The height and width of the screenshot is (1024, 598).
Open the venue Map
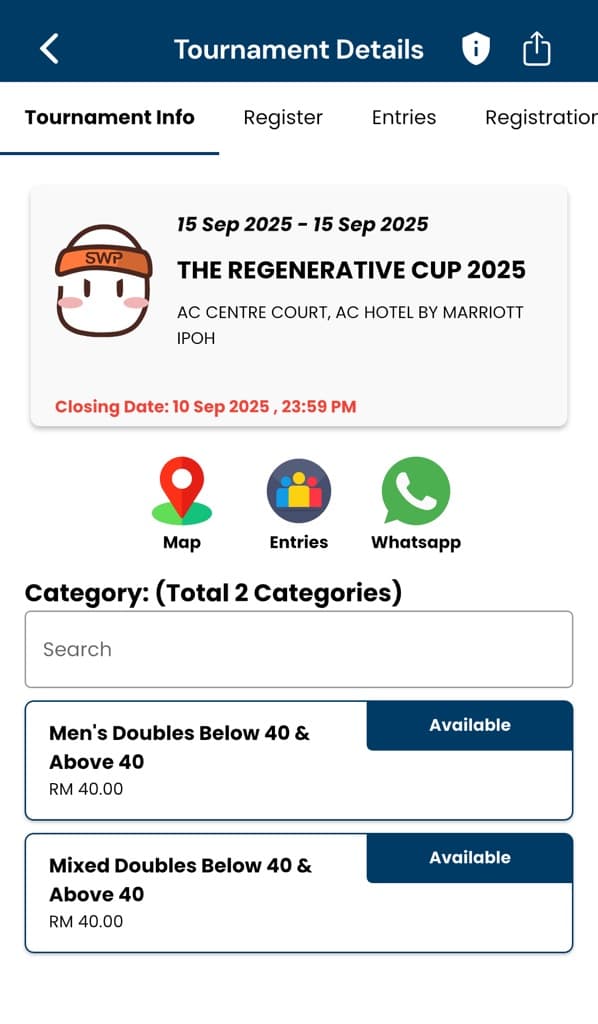coord(182,504)
